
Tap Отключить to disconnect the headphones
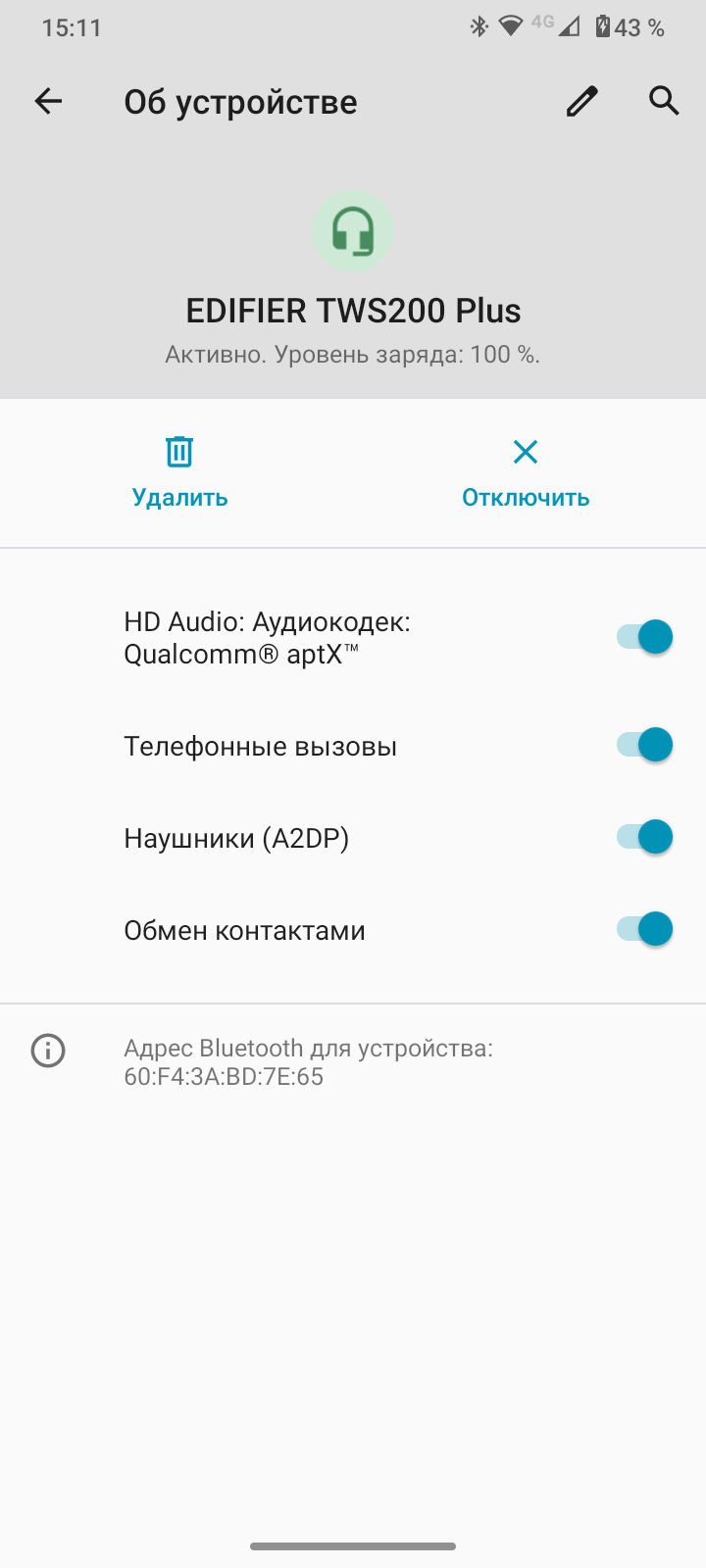526,473
